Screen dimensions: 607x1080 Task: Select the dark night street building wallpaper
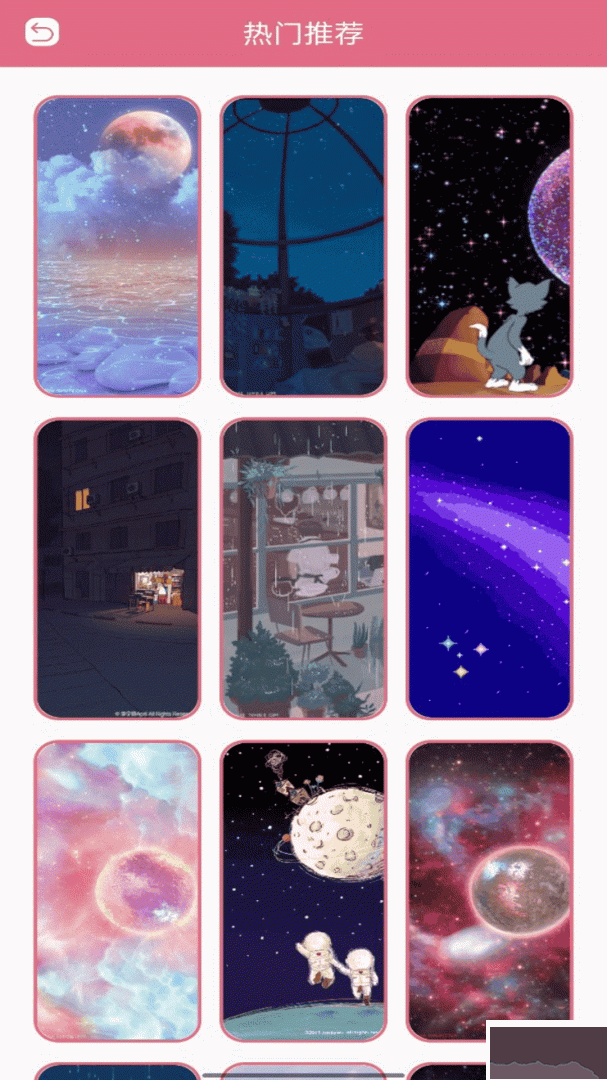117,568
